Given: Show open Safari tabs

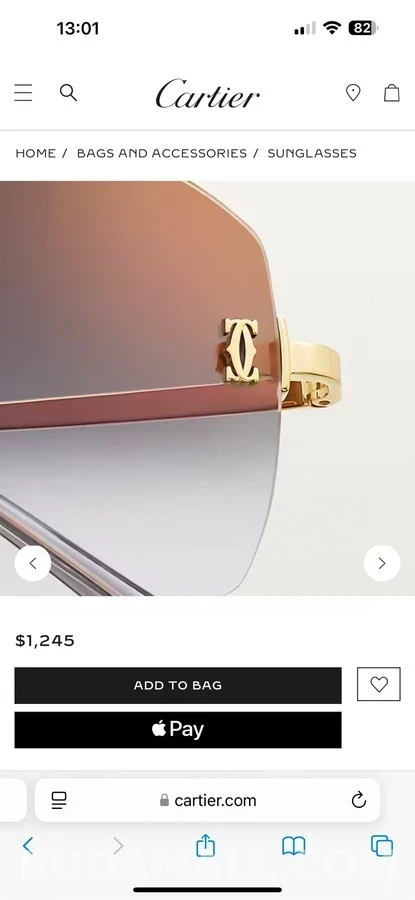Looking at the screenshot, I should pyautogui.click(x=382, y=845).
